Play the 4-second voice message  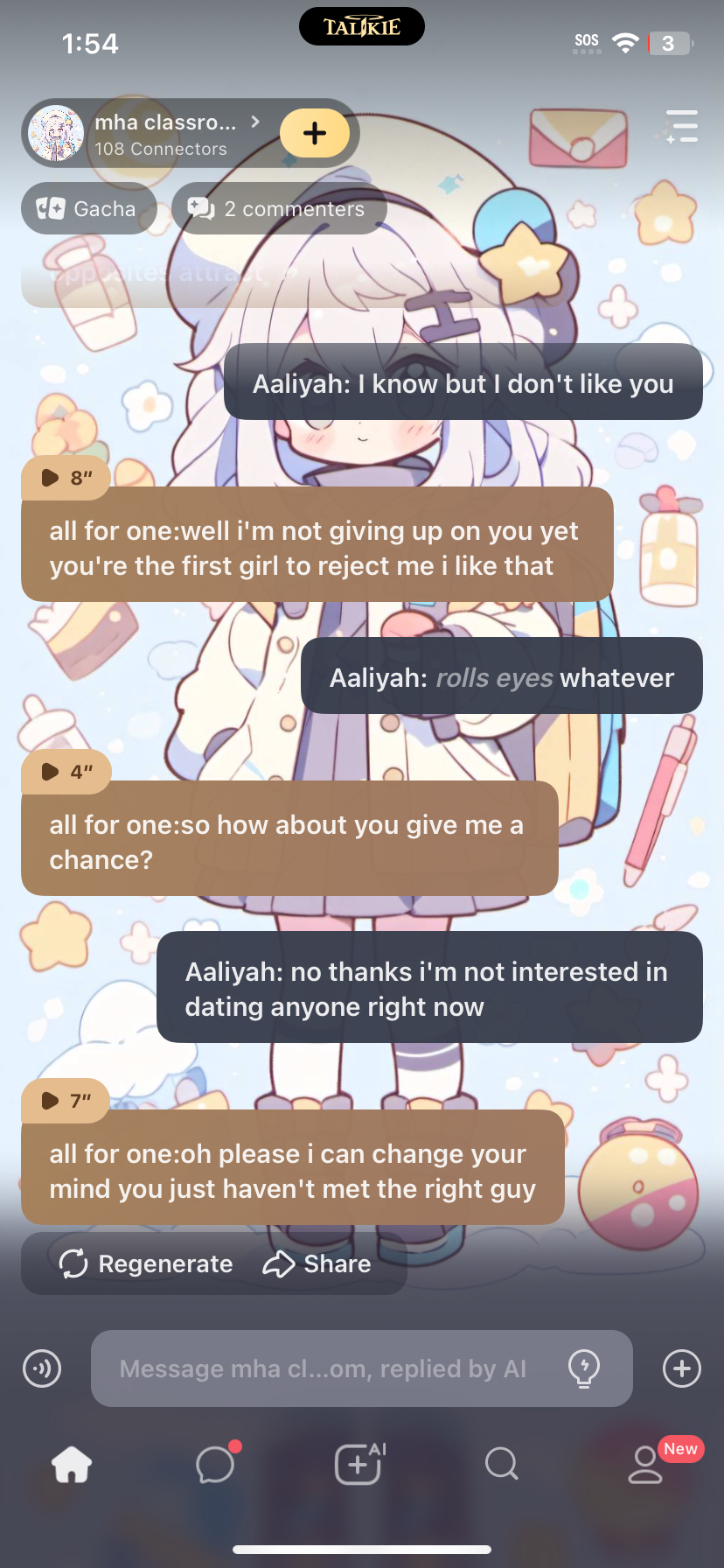point(65,772)
